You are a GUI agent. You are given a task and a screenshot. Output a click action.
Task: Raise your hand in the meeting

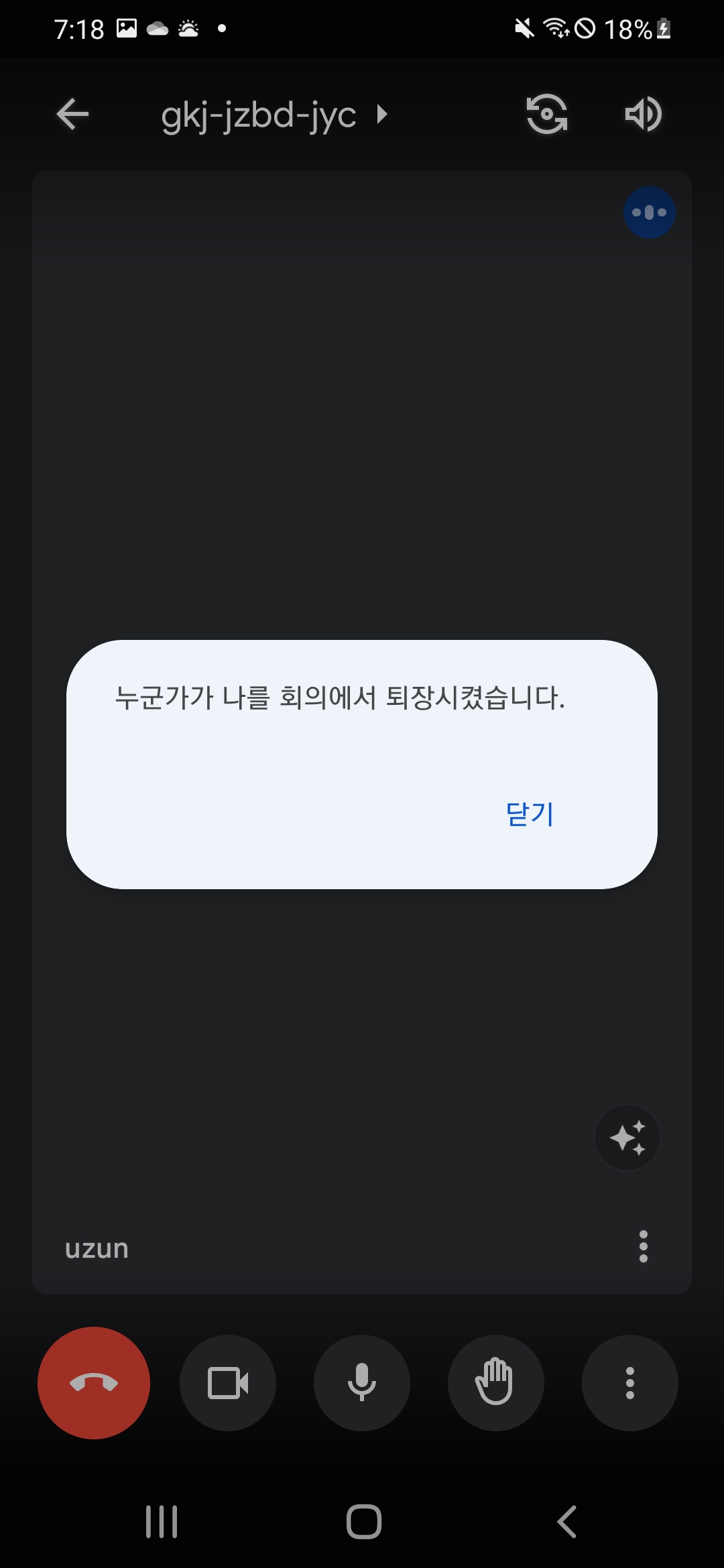point(495,1383)
